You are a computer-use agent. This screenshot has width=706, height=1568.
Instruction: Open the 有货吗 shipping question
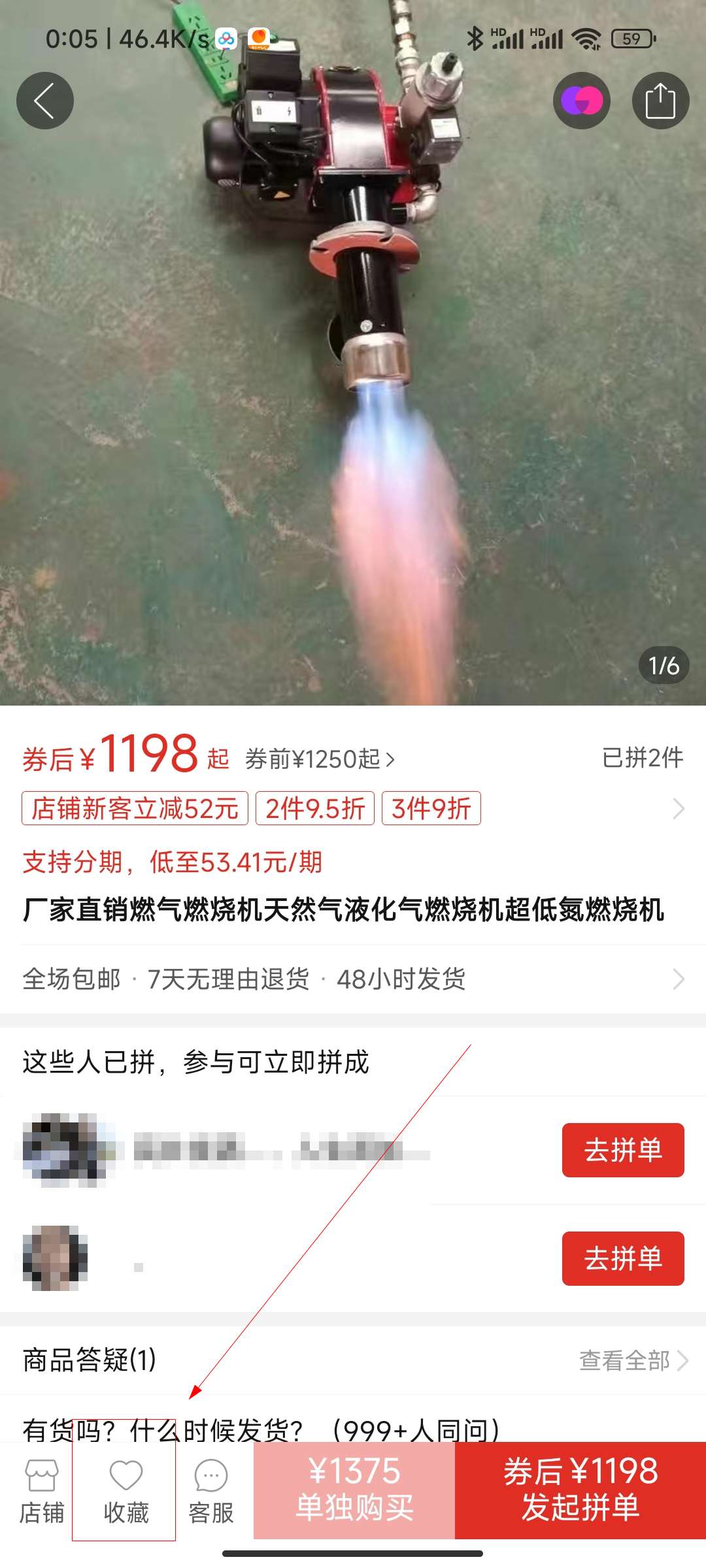261,1429
